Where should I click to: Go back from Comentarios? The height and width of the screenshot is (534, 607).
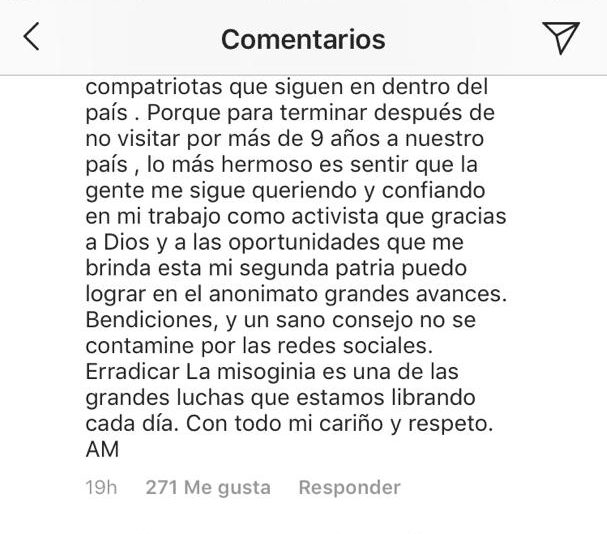pyautogui.click(x=32, y=38)
